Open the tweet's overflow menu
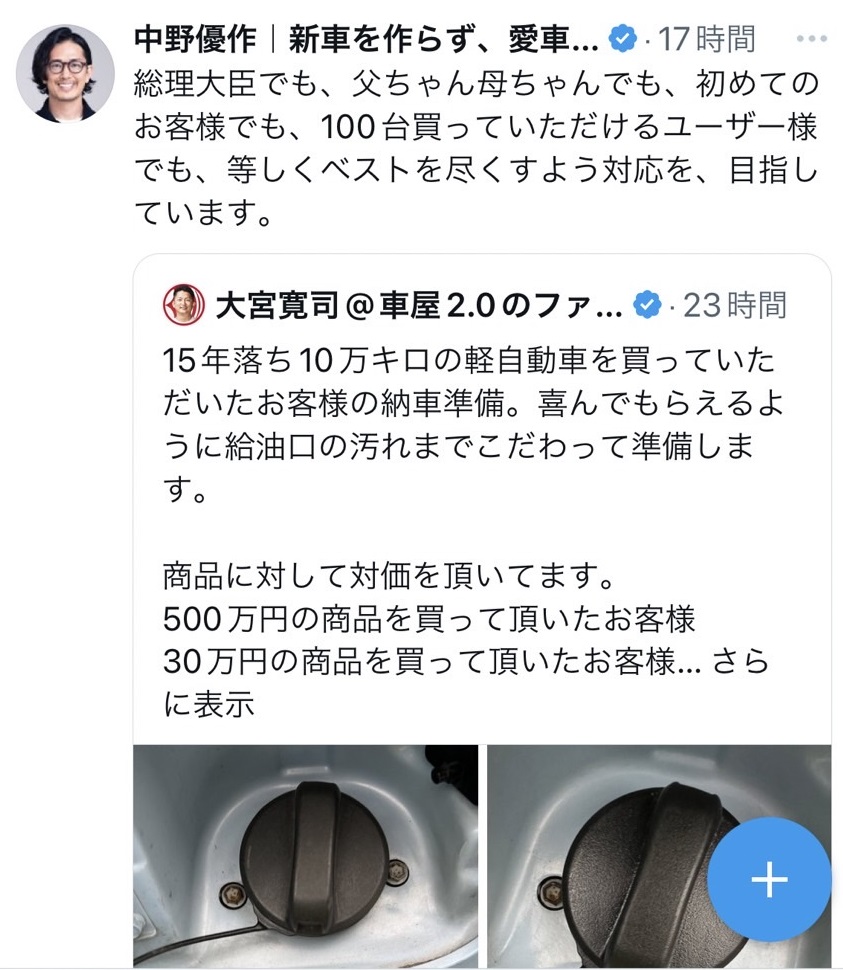The image size is (843, 970). pos(811,40)
